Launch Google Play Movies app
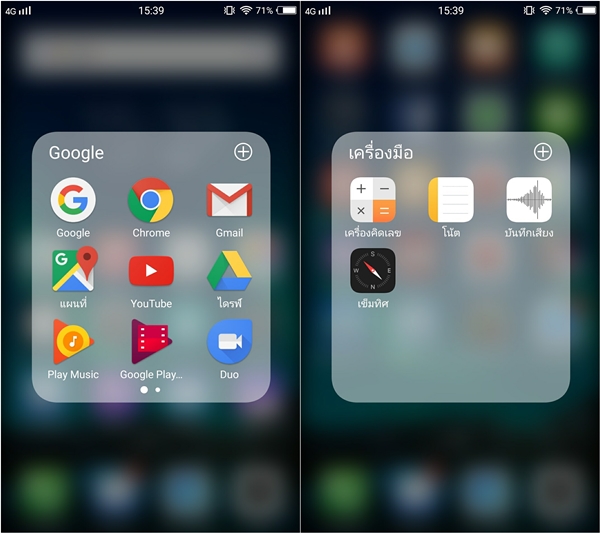 click(151, 342)
